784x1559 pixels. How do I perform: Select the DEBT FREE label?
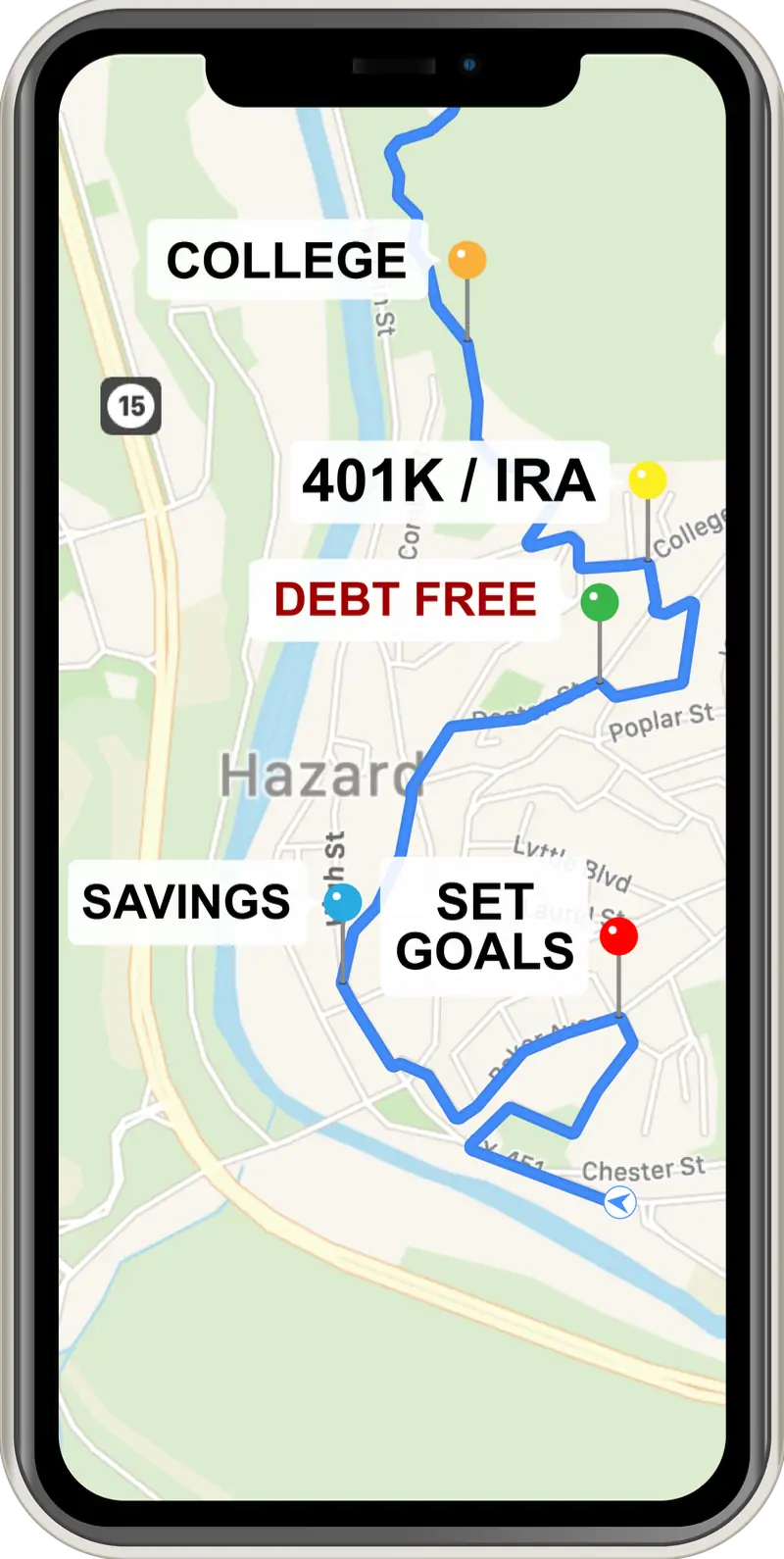coord(407,598)
